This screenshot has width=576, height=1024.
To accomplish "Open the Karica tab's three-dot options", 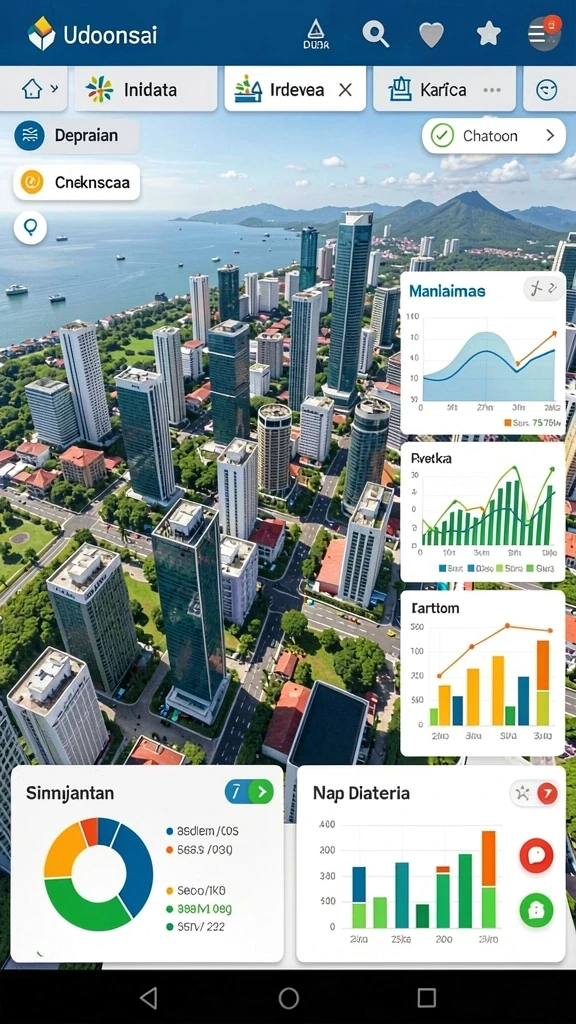I will pyautogui.click(x=492, y=89).
